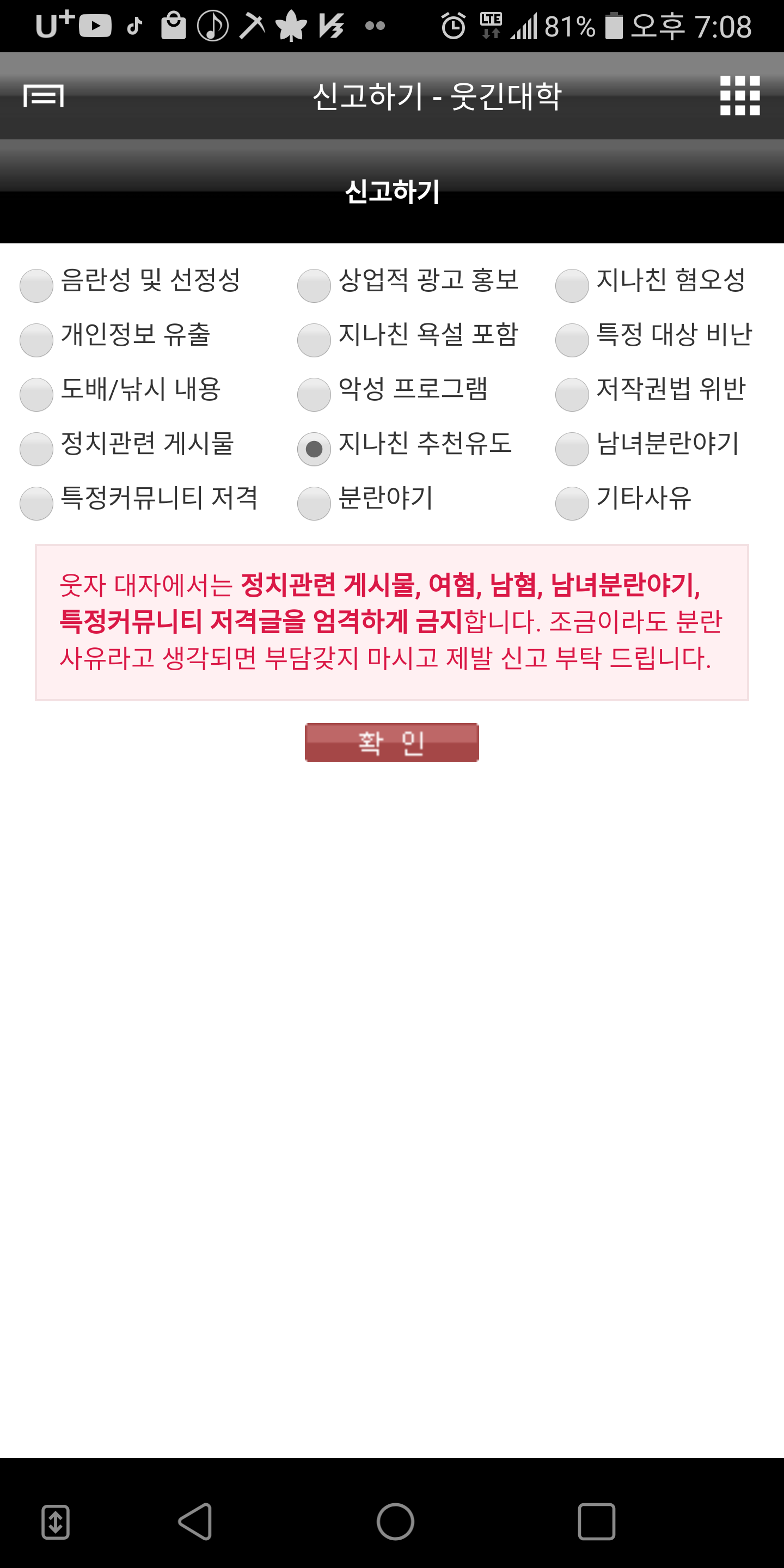Open the menu icon in the header
784x1568 pixels.
tap(43, 96)
